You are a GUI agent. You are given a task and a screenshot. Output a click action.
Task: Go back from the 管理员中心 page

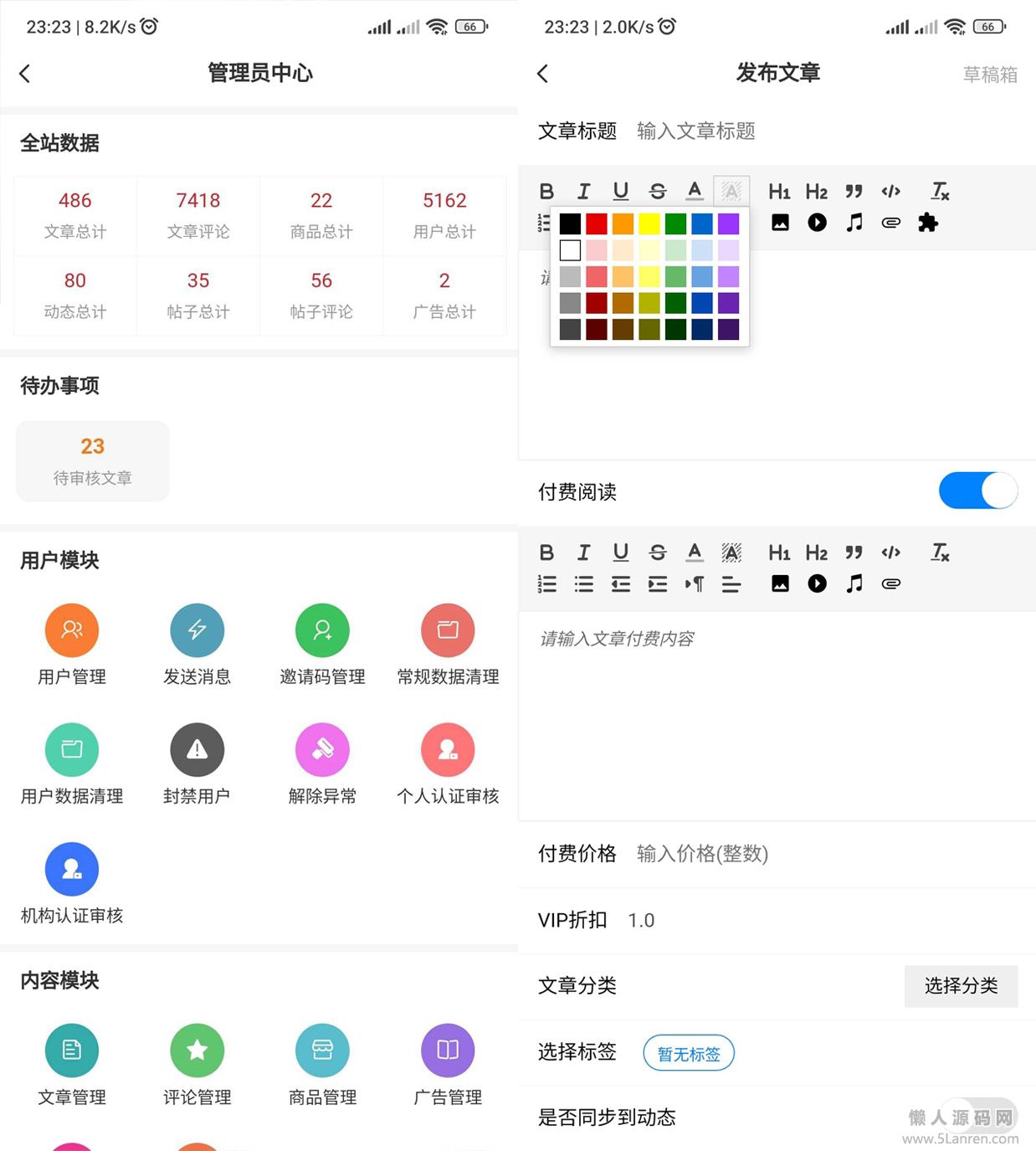(x=25, y=74)
